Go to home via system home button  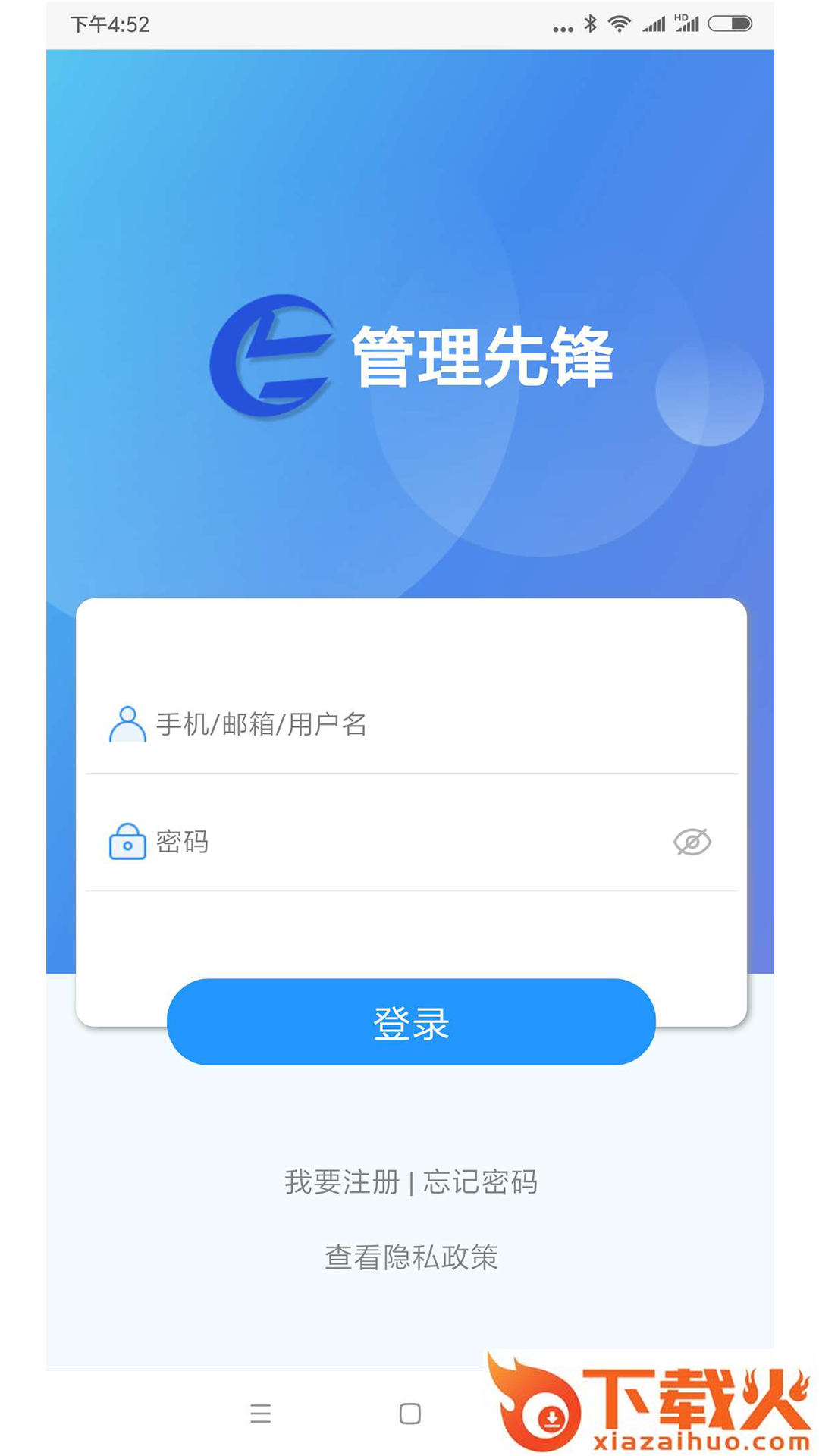(x=410, y=1414)
